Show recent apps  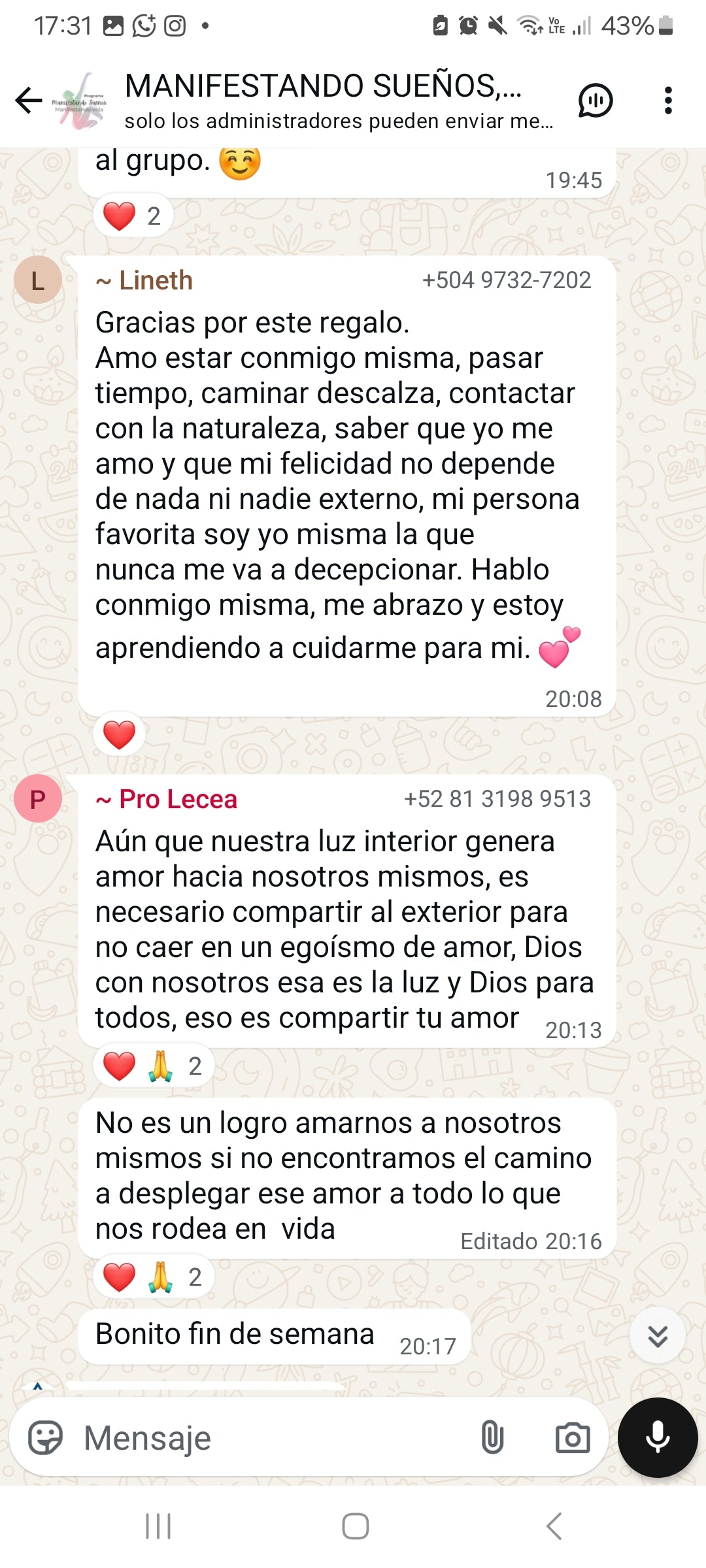[158, 1527]
